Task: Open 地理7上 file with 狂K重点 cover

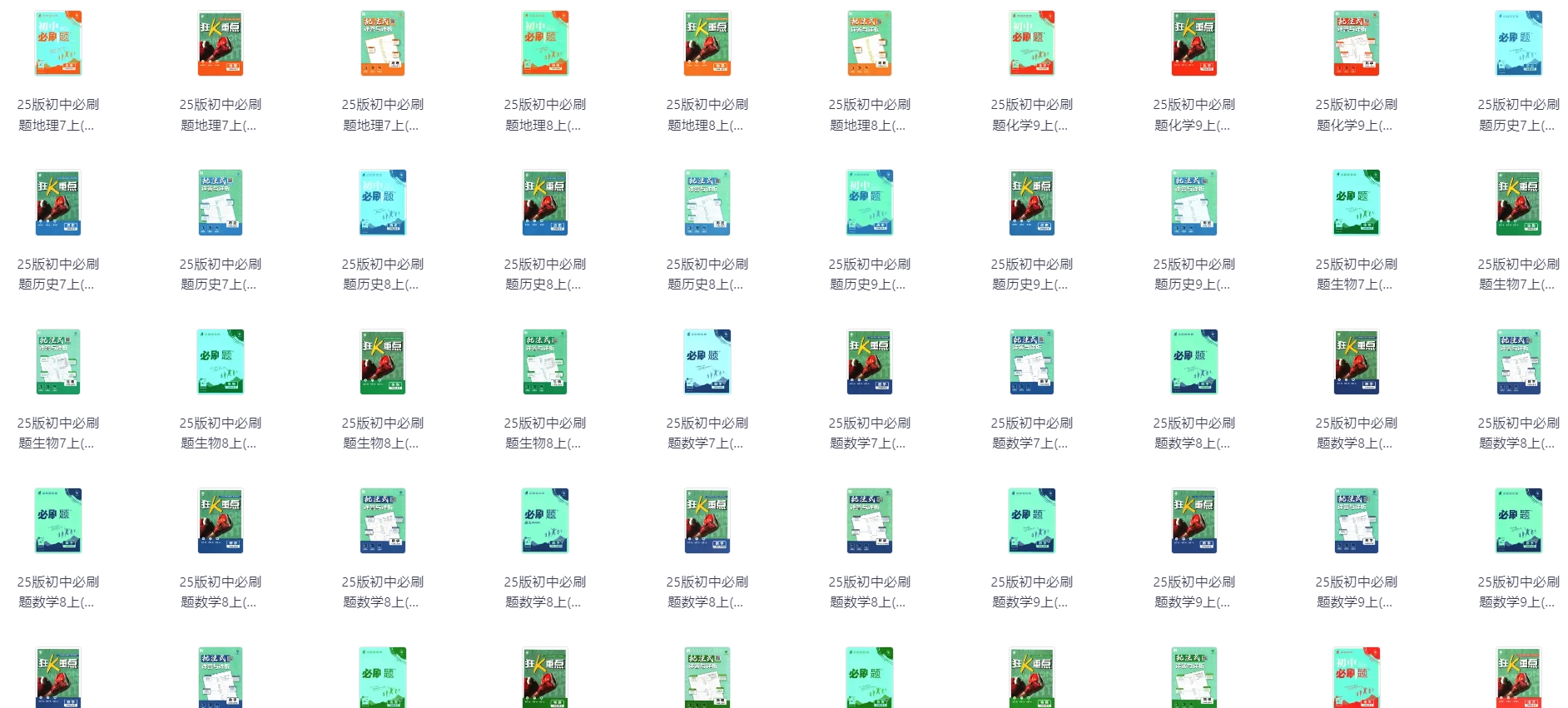Action: click(221, 44)
